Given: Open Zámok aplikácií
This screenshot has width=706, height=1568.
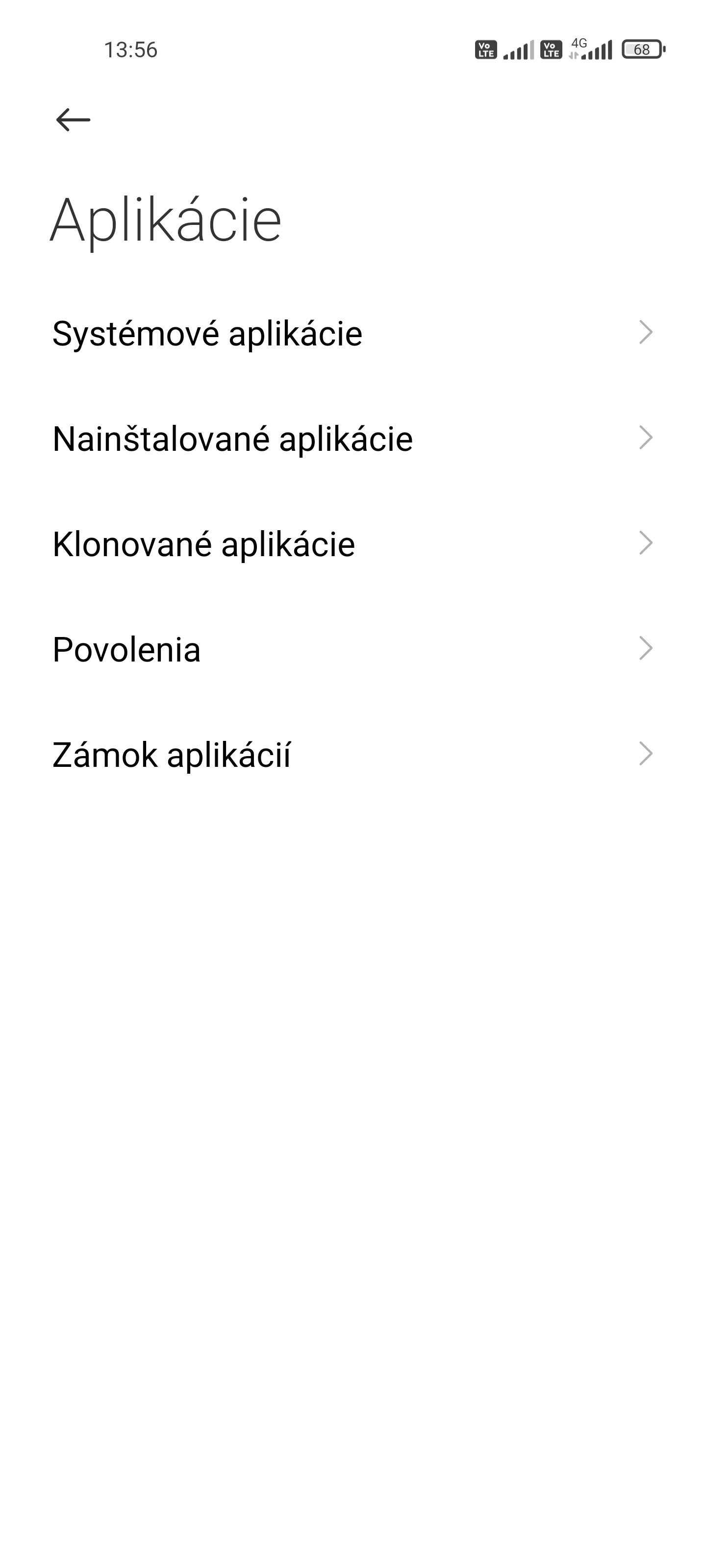Looking at the screenshot, I should coord(353,754).
